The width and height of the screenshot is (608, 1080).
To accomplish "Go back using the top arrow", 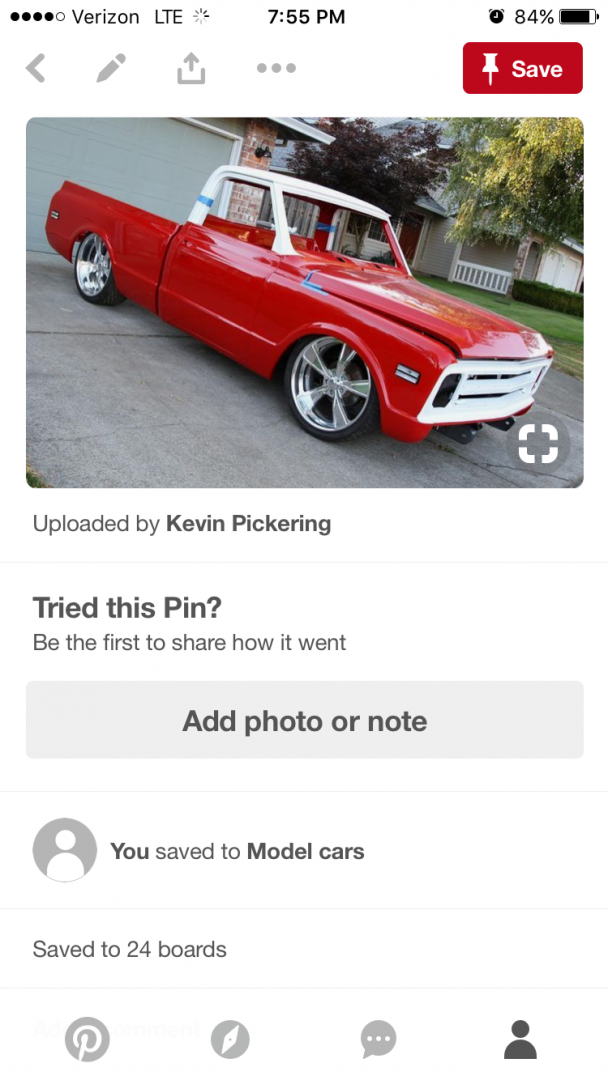I will [36, 68].
